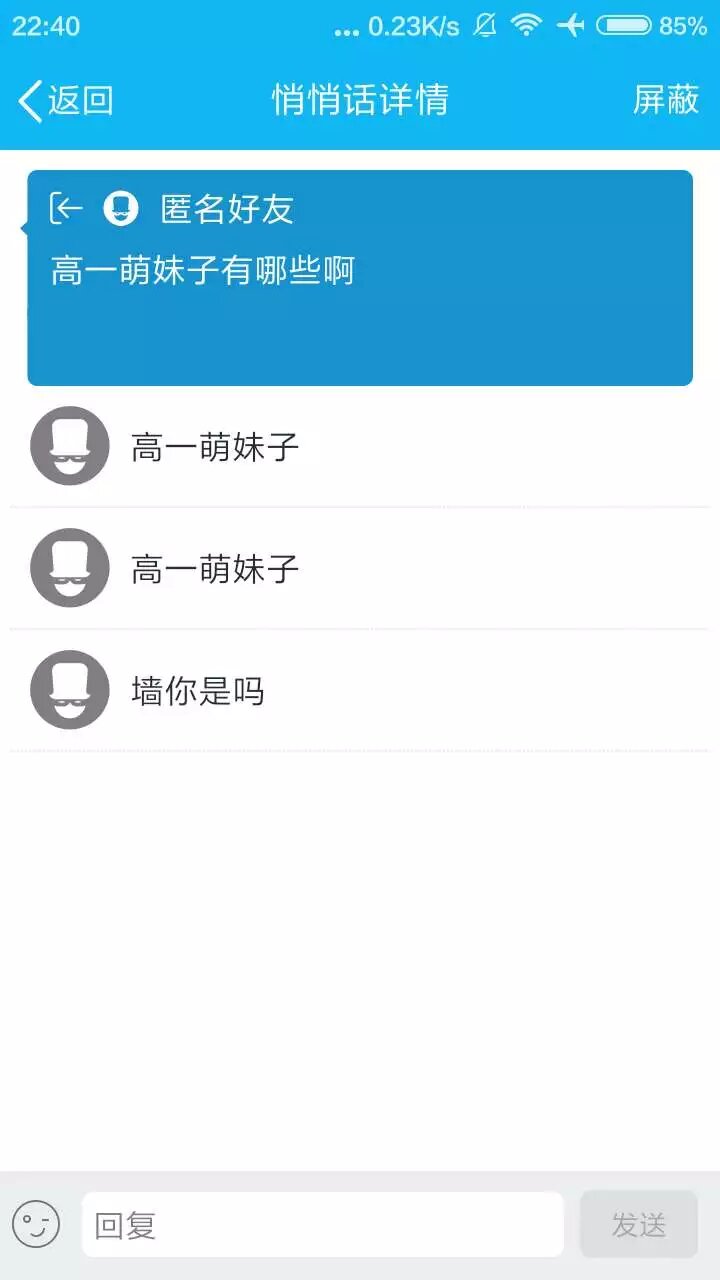The width and height of the screenshot is (720, 1280).
Task: Focus the 回复 reply text field
Action: (322, 1224)
